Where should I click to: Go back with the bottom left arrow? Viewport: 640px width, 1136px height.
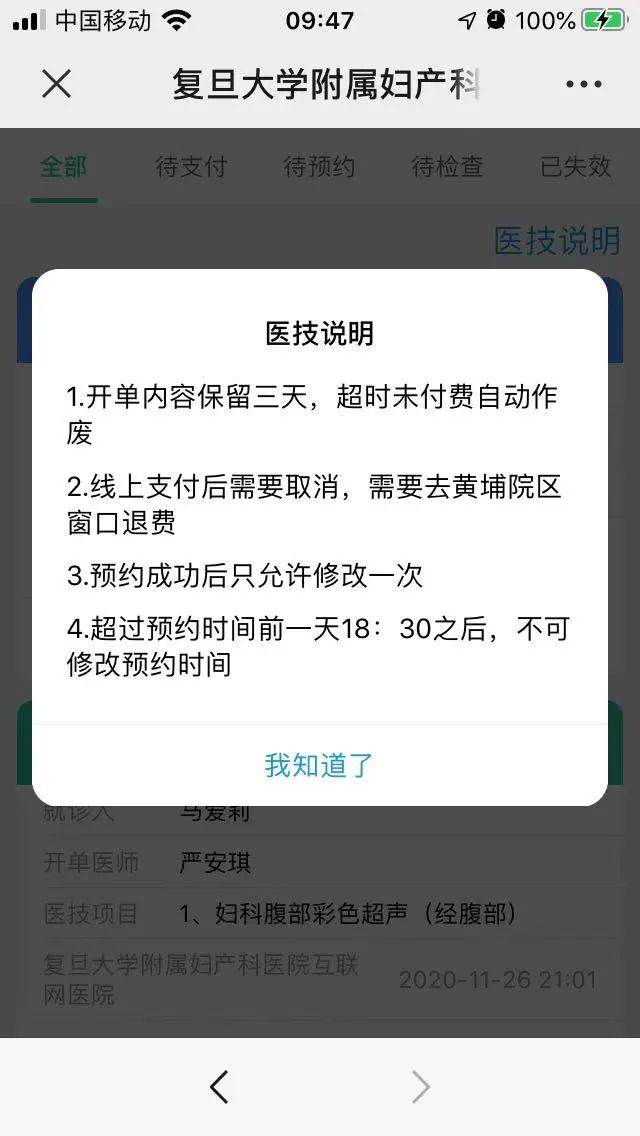click(x=219, y=1086)
